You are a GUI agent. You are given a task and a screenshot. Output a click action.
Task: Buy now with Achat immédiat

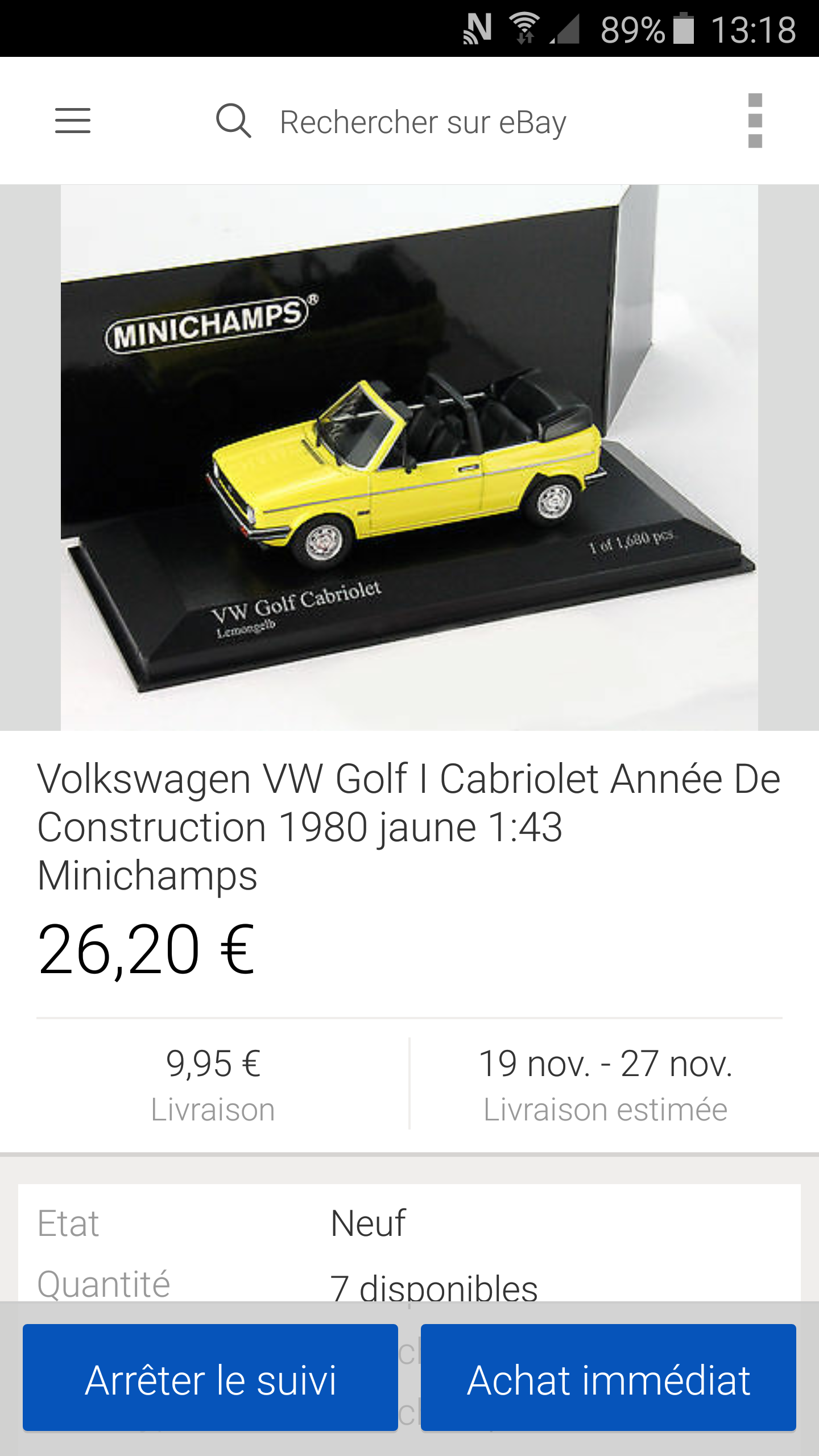coord(608,1379)
